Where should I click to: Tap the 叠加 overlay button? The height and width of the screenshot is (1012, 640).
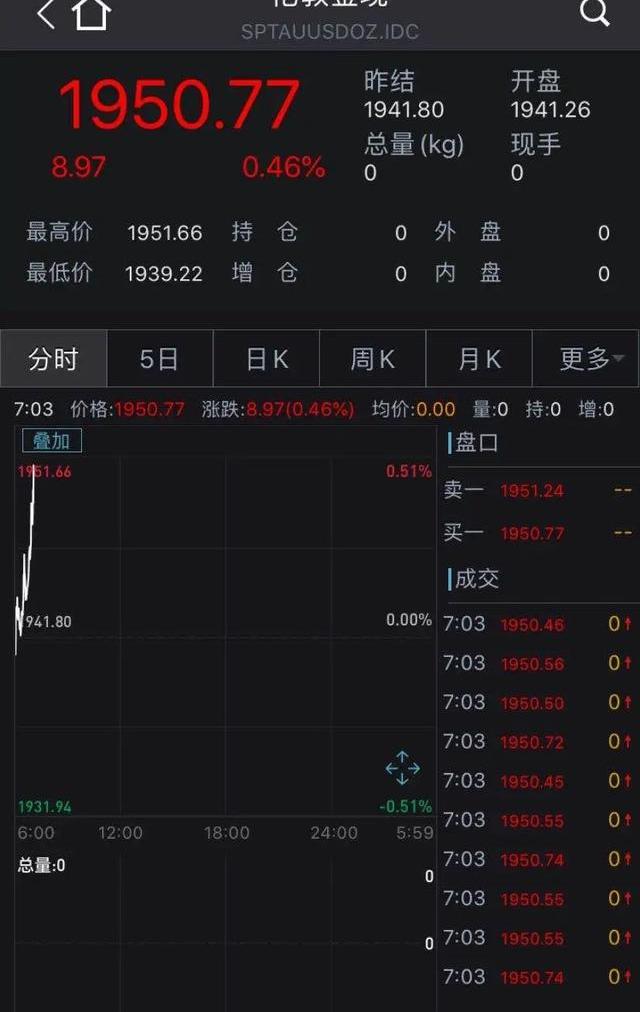point(51,441)
